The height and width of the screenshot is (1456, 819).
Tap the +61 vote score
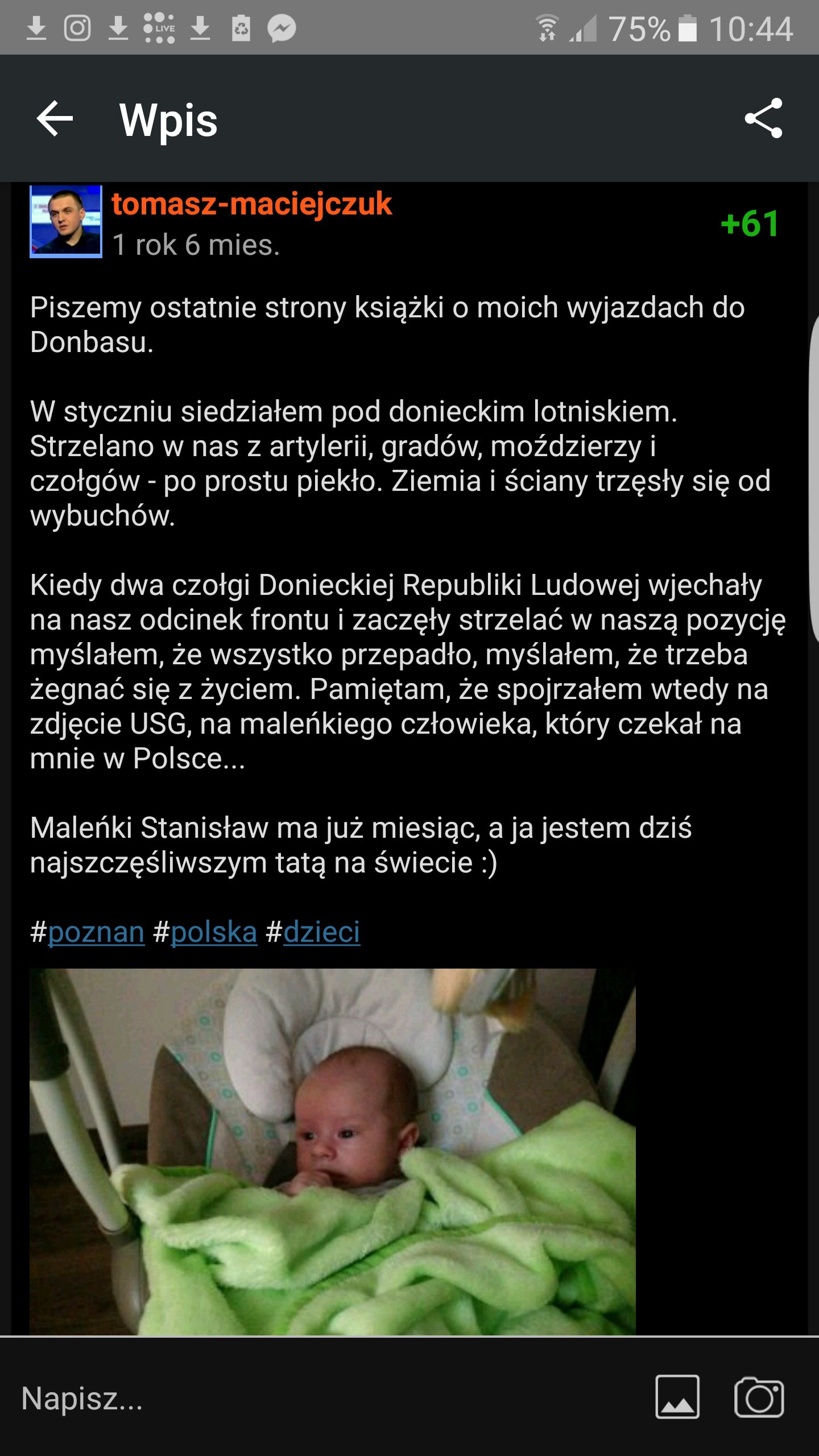pyautogui.click(x=750, y=224)
